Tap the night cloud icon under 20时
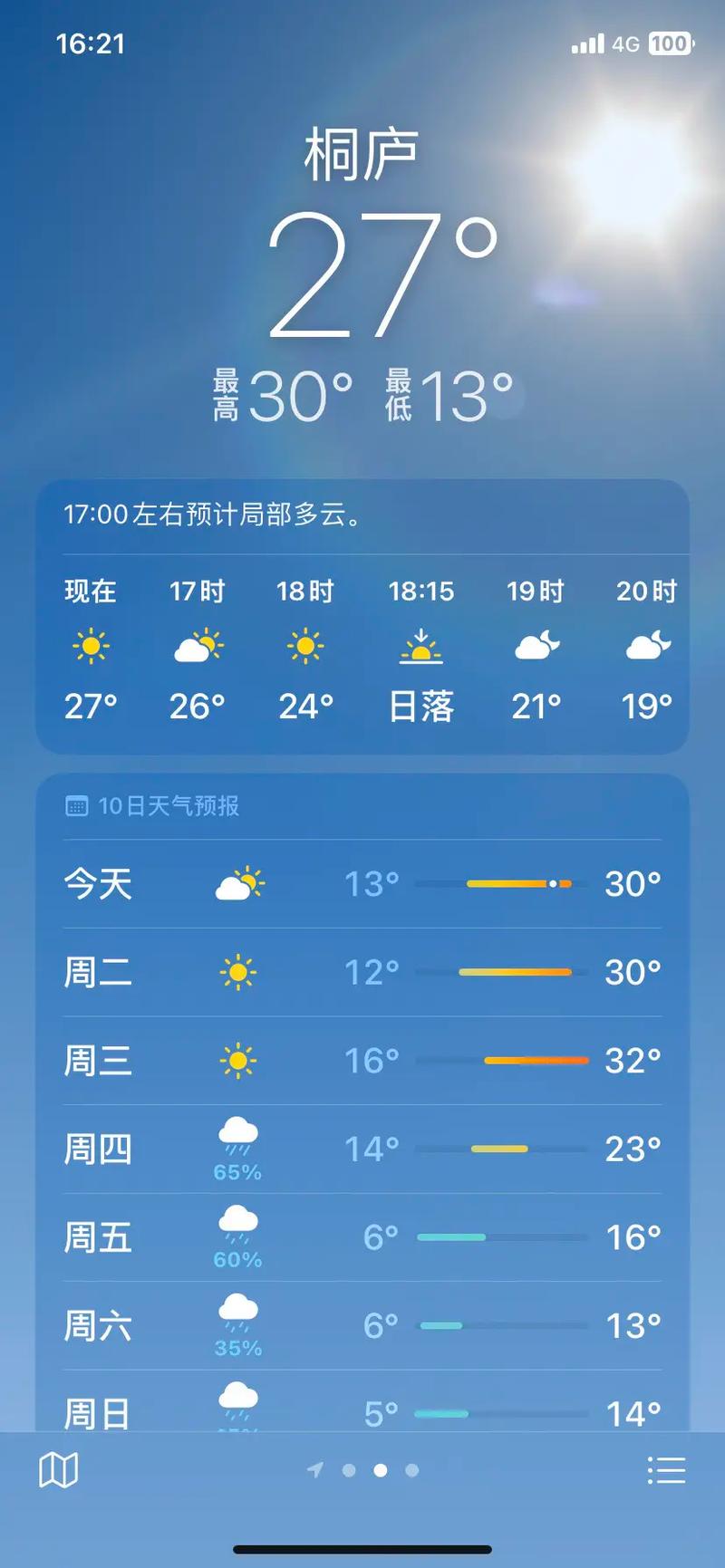Image resolution: width=725 pixels, height=1568 pixels. pyautogui.click(x=645, y=645)
